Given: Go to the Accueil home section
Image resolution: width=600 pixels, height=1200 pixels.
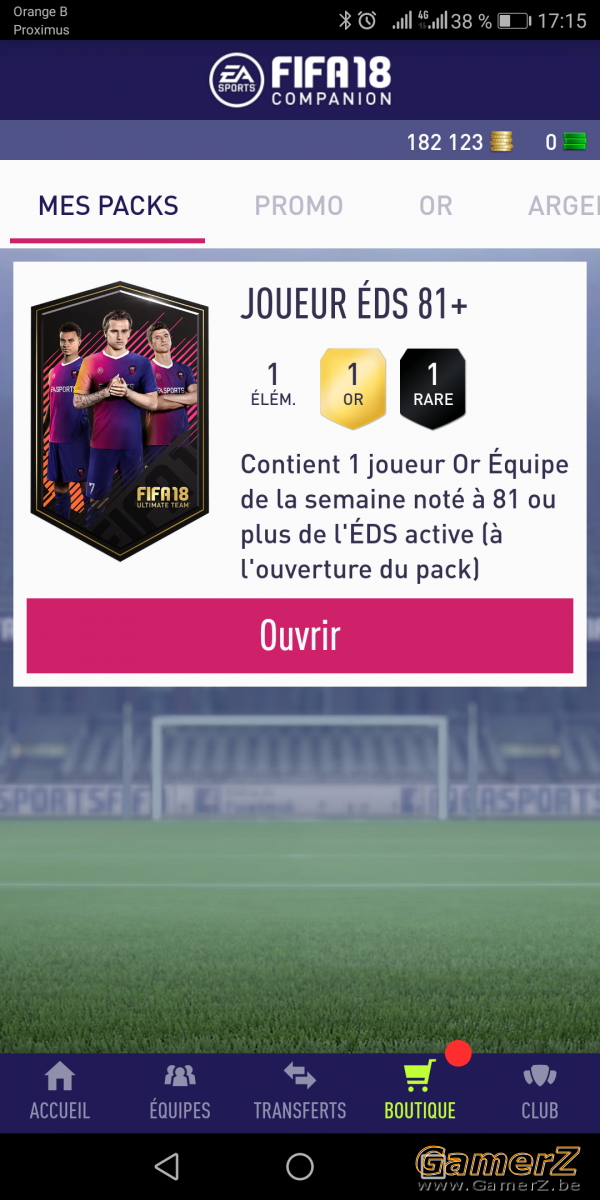Looking at the screenshot, I should click(x=60, y=1091).
